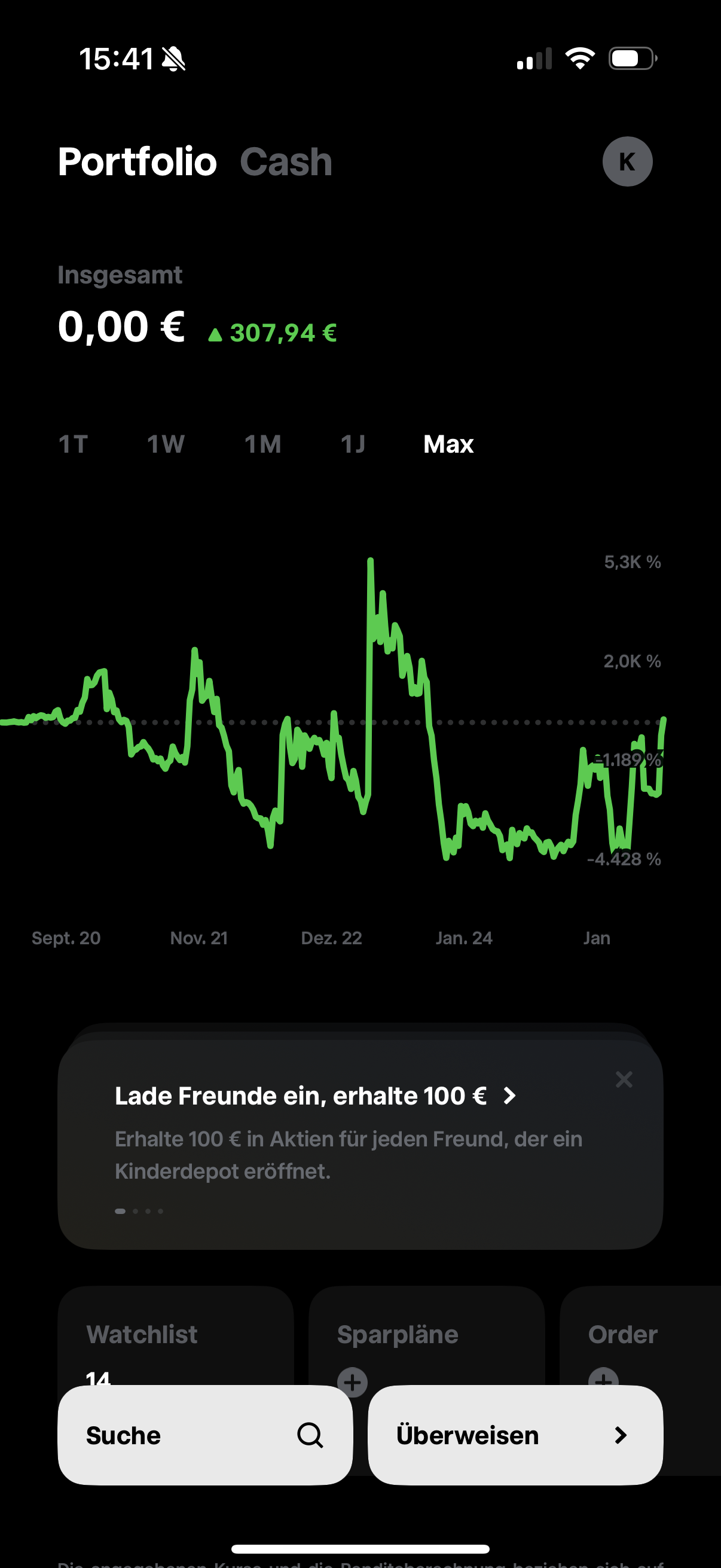This screenshot has width=721, height=1568.
Task: Add a new Sparplan with plus icon
Action: coord(352,1382)
